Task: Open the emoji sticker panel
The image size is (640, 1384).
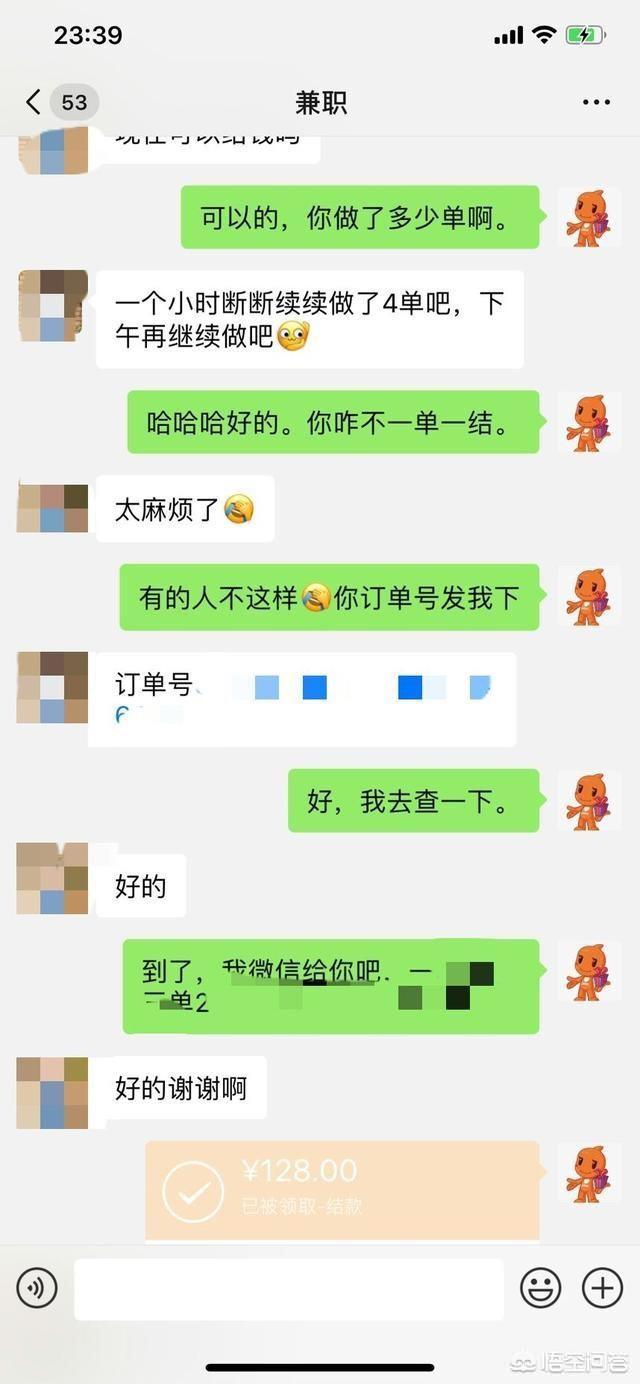Action: point(540,1288)
